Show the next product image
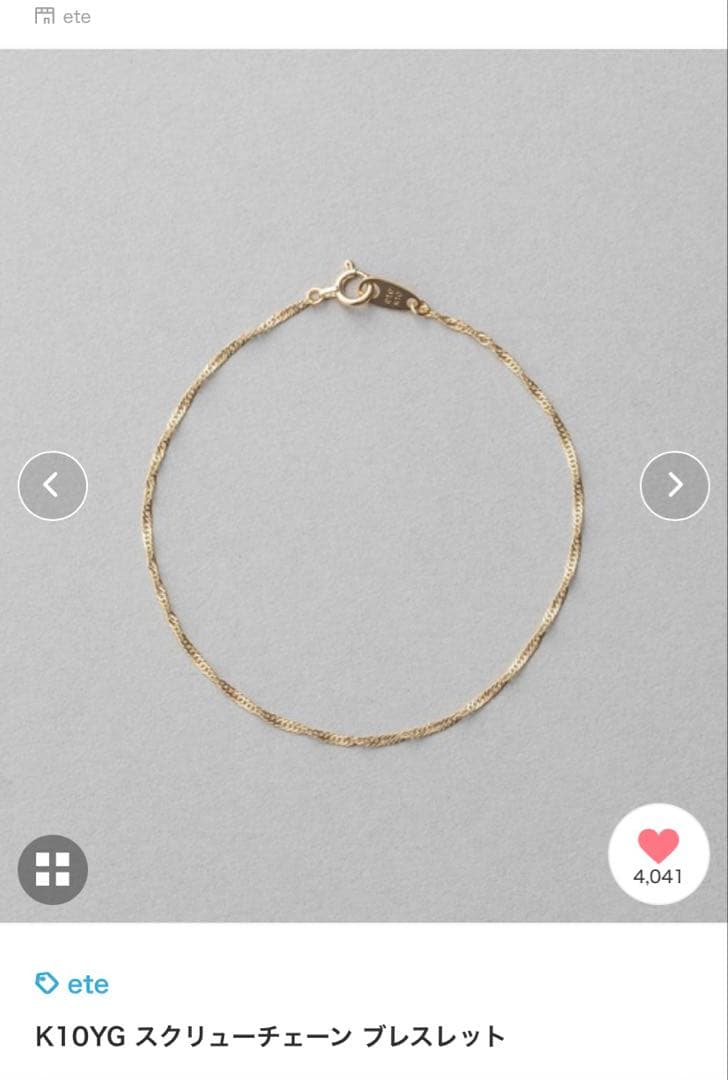728x1080 pixels. click(x=674, y=486)
